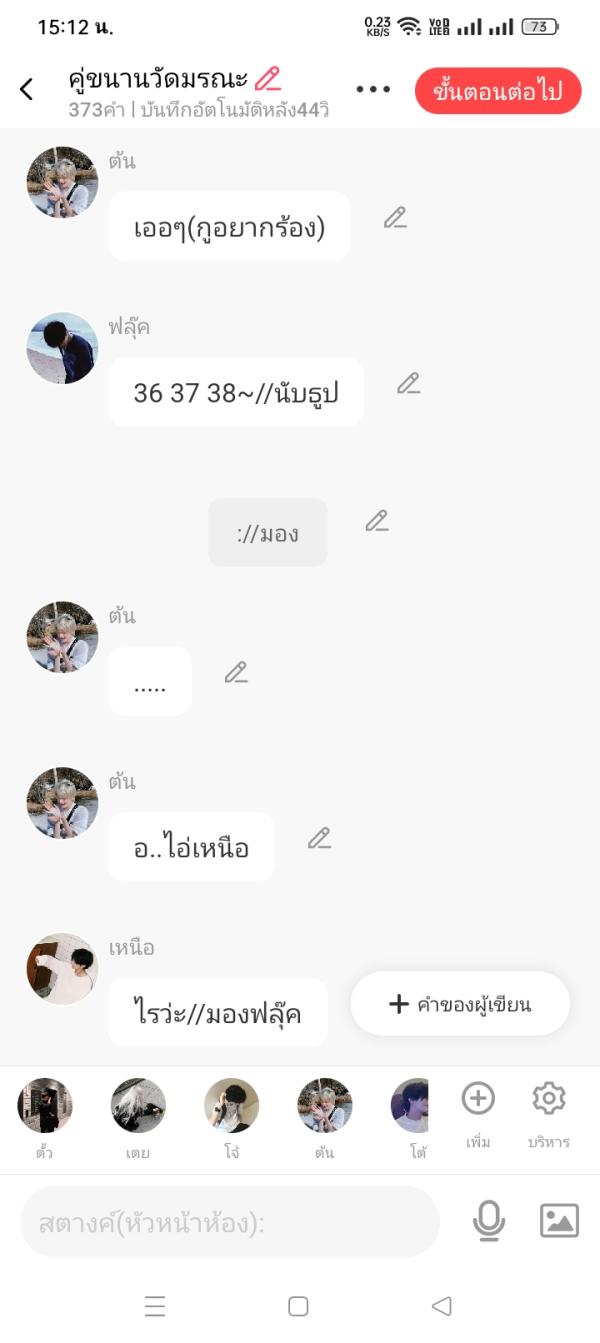Start voice input with the microphone

[488, 1221]
